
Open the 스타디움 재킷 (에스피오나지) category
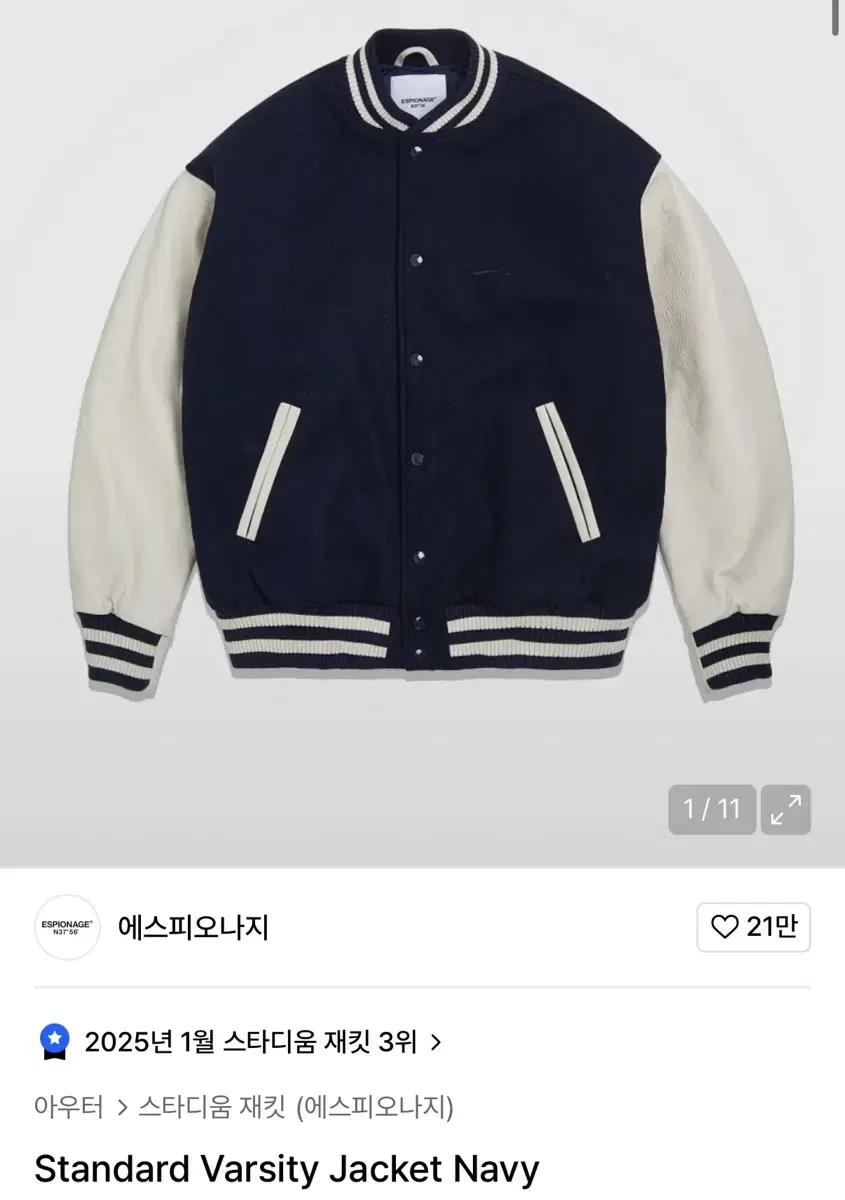pyautogui.click(x=298, y=1106)
